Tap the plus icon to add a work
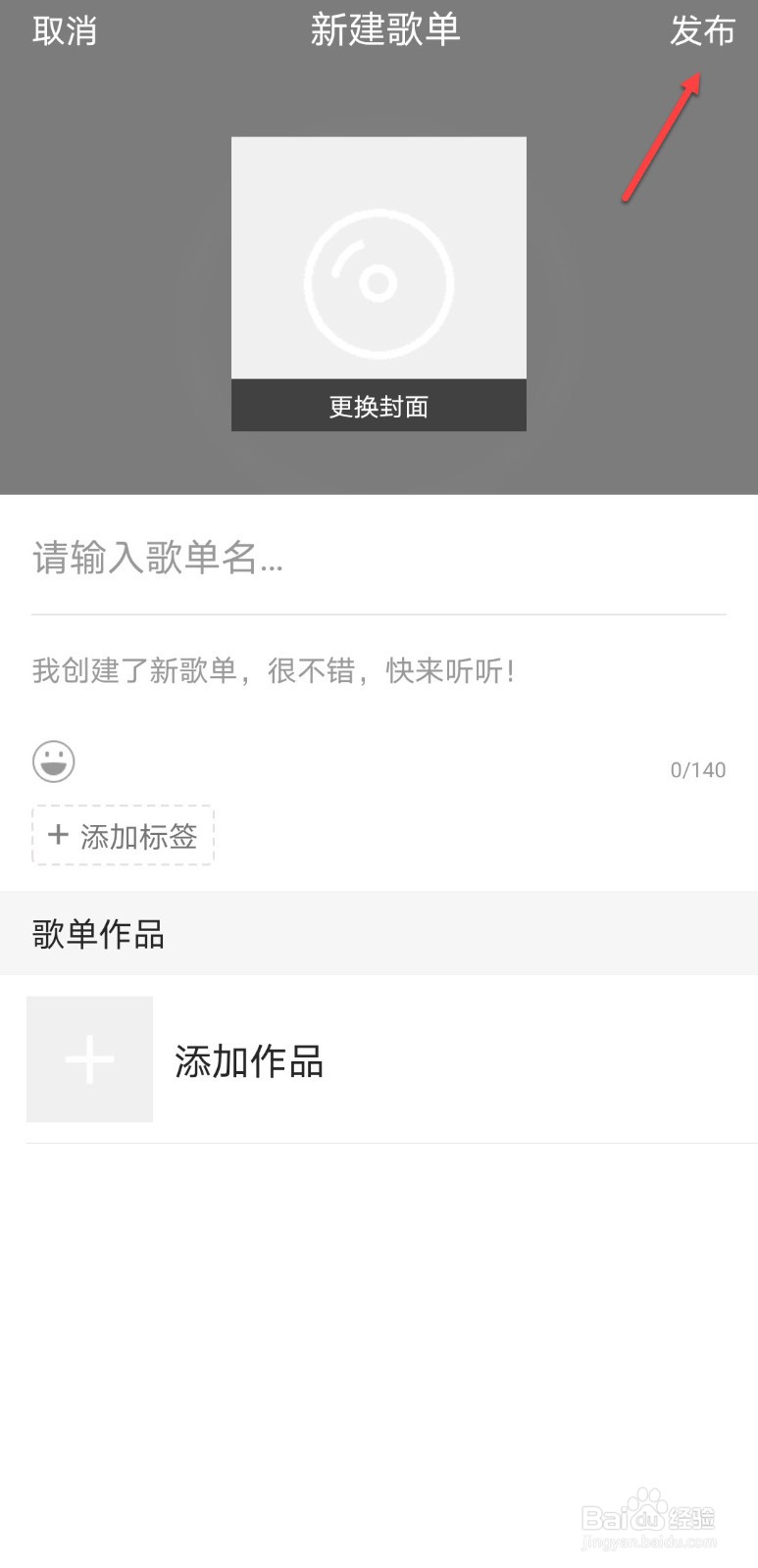 pos(89,1058)
